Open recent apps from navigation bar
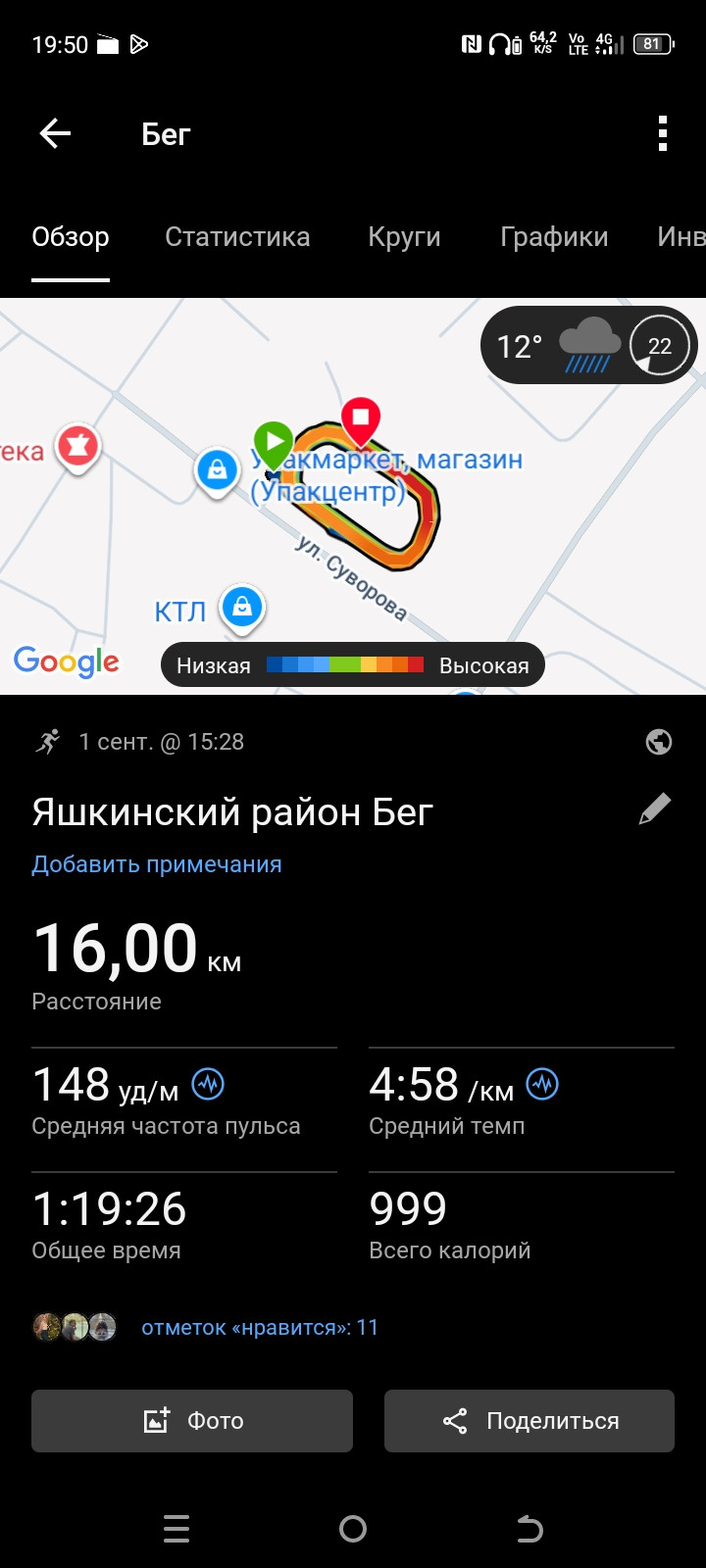Image resolution: width=706 pixels, height=1568 pixels. (176, 1529)
